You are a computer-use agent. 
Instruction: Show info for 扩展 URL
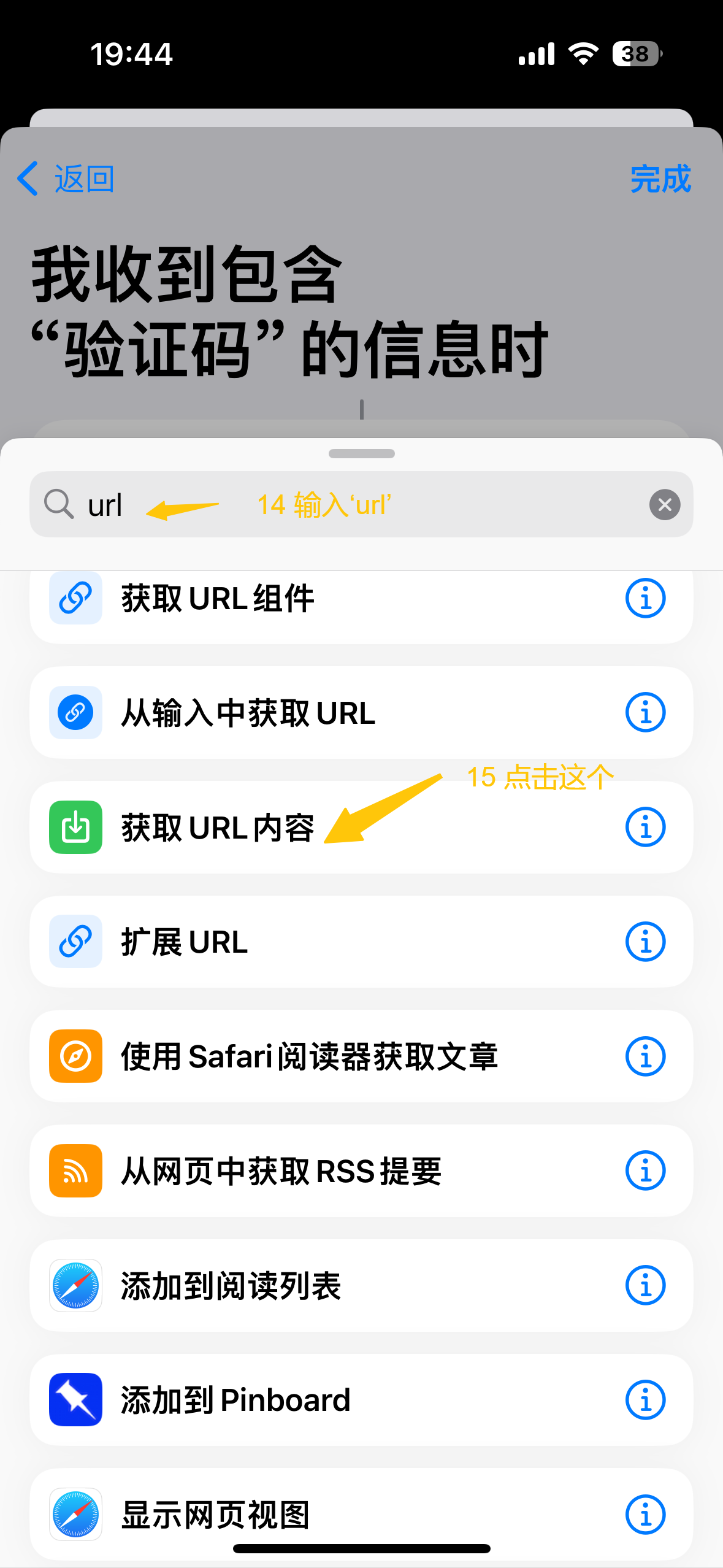(645, 942)
